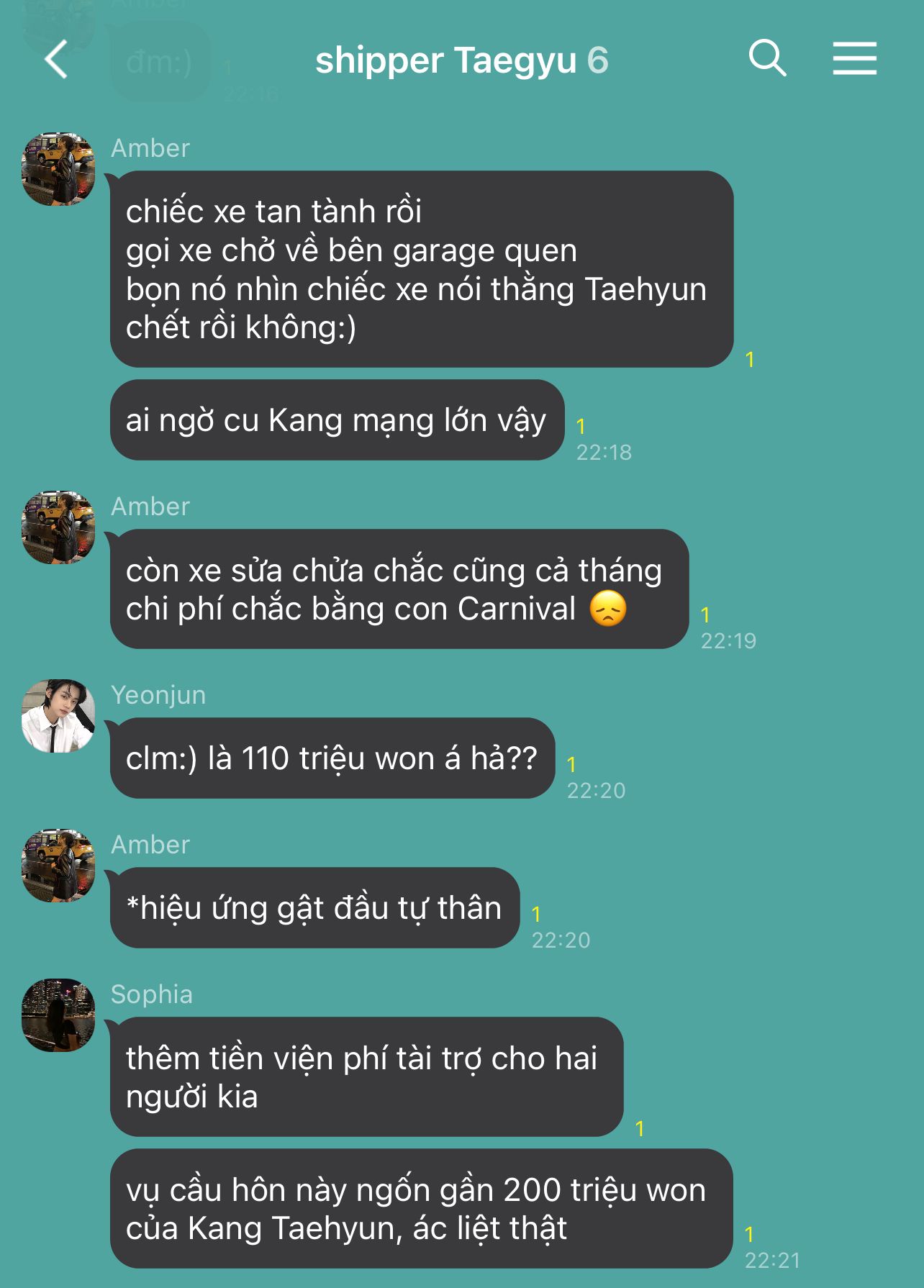Image resolution: width=924 pixels, height=1288 pixels.
Task: Go back from the shipper Taegyu chat
Action: 56,59
